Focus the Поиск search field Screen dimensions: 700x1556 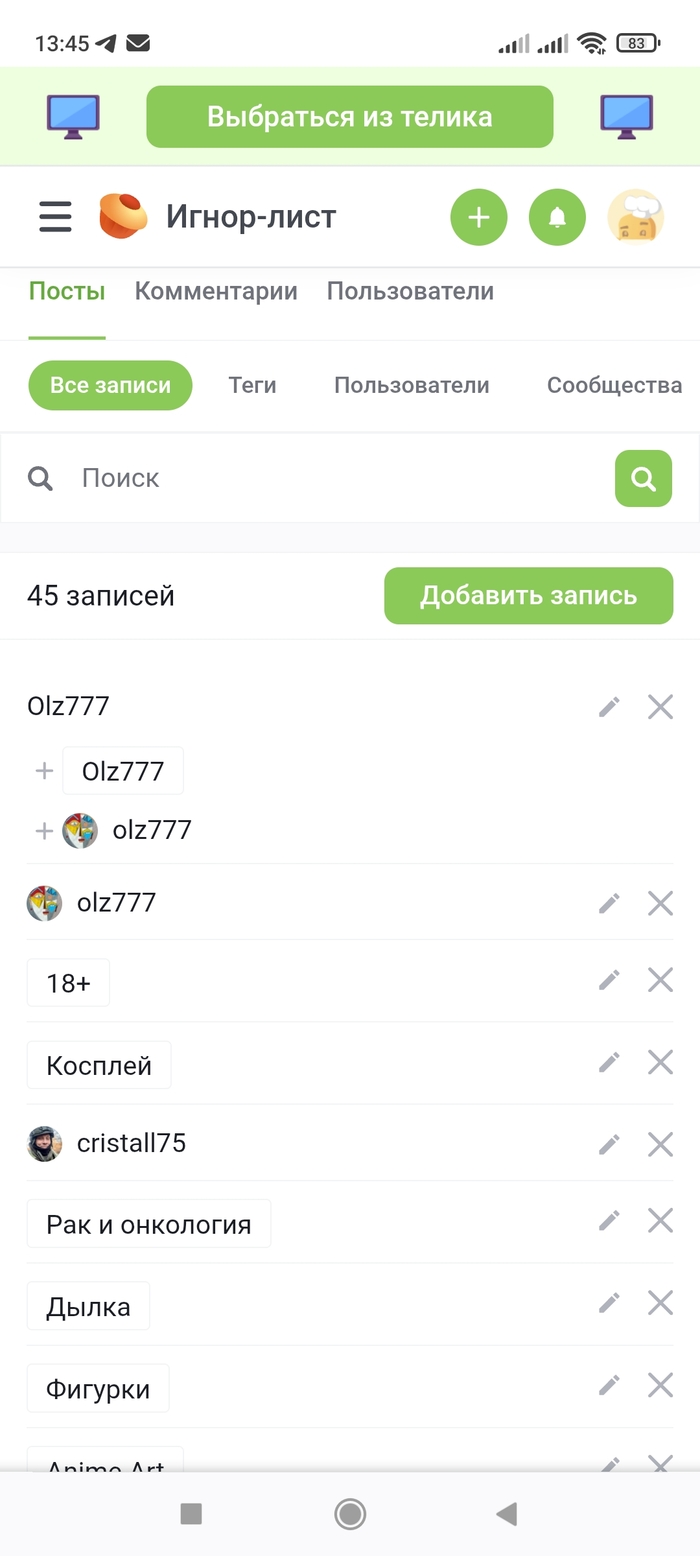(330, 478)
